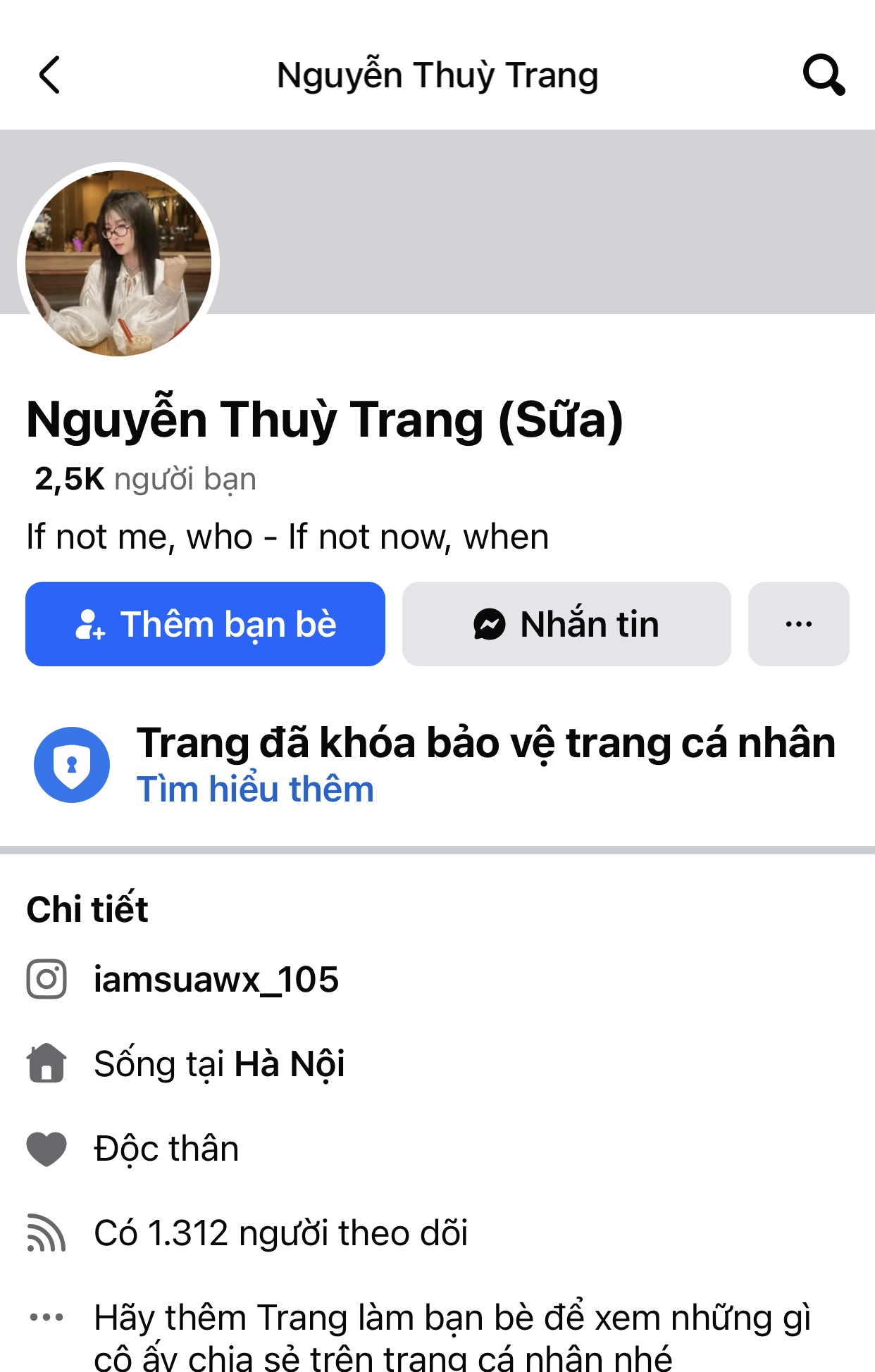Viewport: 875px width, 1372px height.
Task: Open Instagram handle iamsuawx_105
Action: pos(216,979)
